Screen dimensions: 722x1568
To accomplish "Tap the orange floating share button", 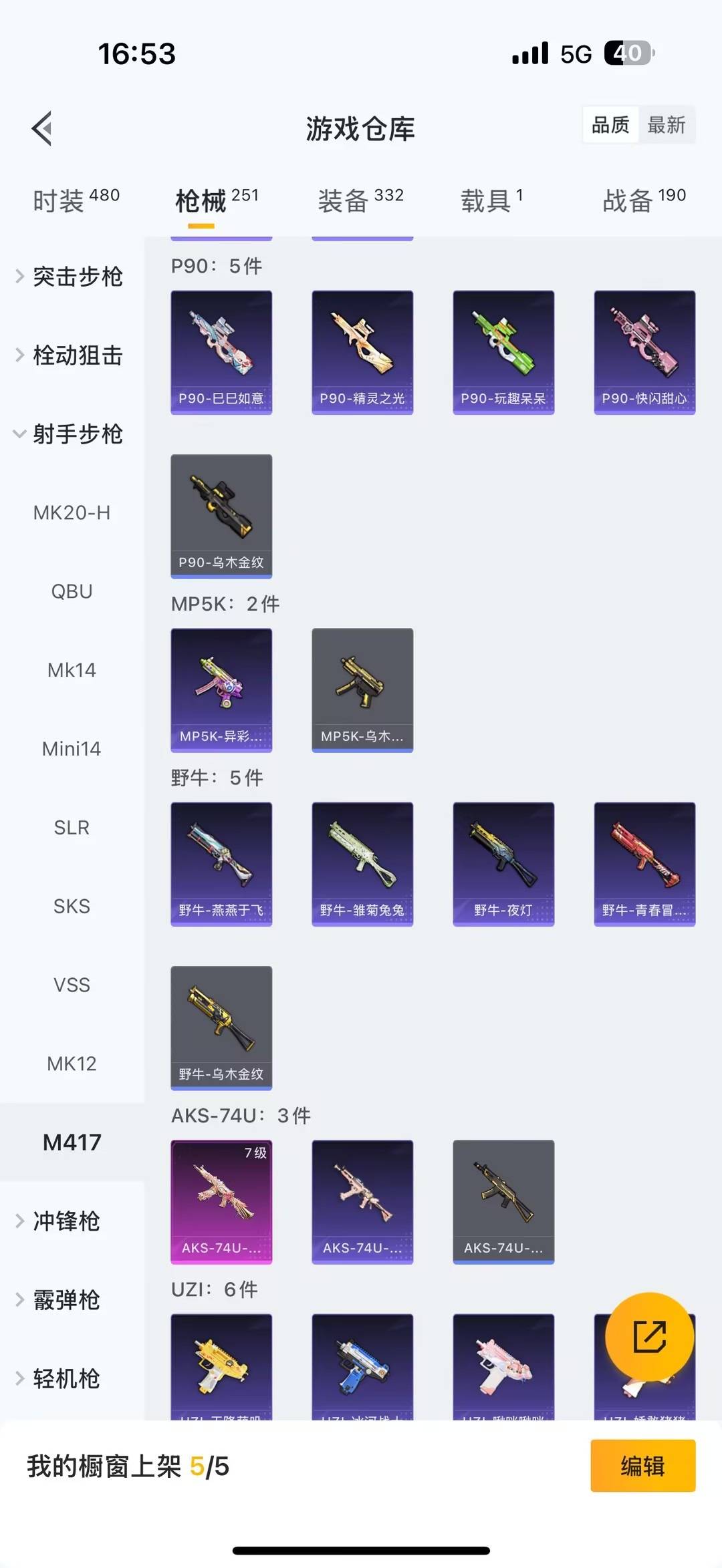I will click(649, 1336).
